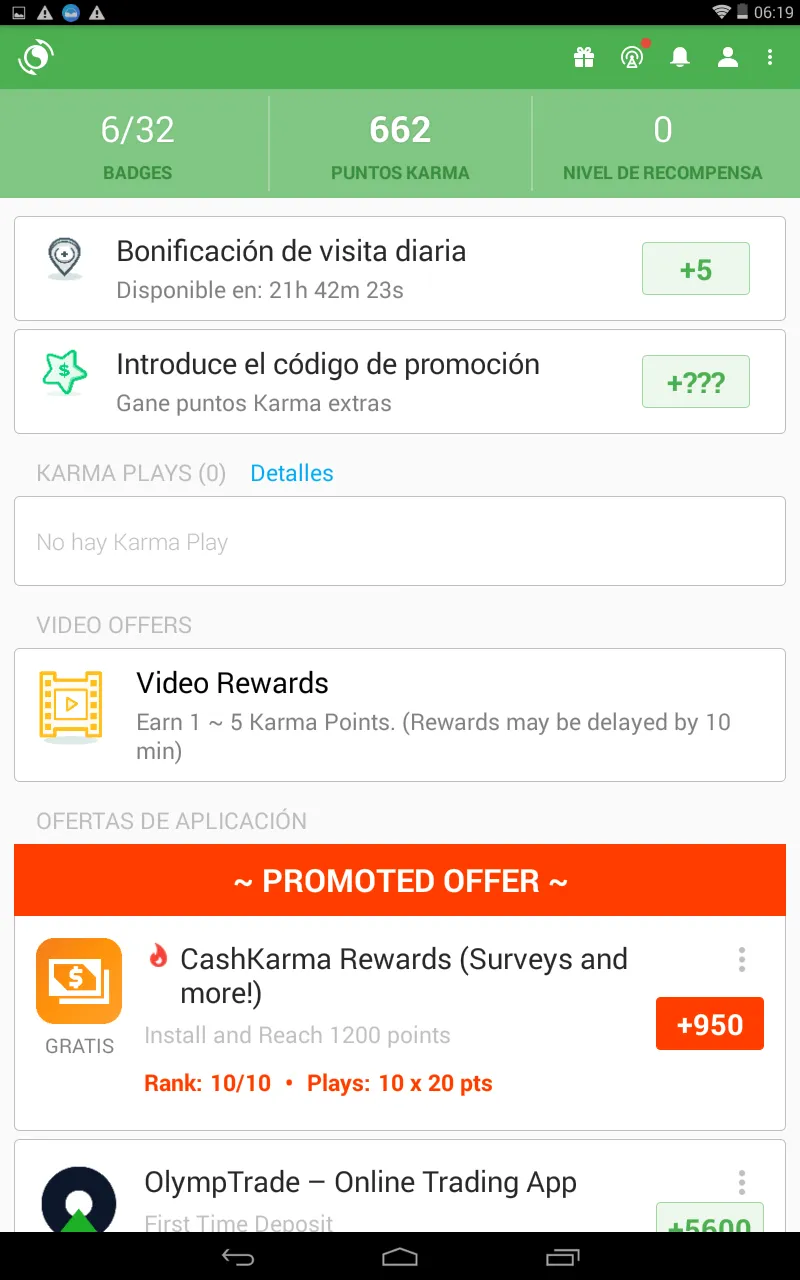Viewport: 800px width, 1280px height.
Task: Open options menu for CashKarma Rewards
Action: (x=741, y=960)
